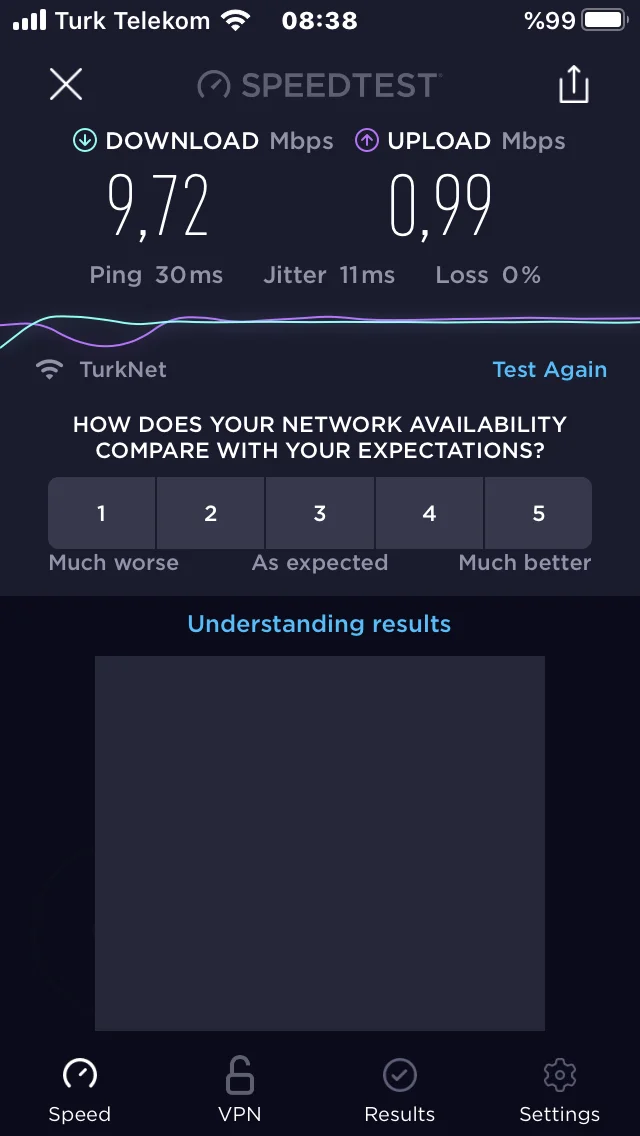Open the Results tab
Image resolution: width=640 pixels, height=1136 pixels.
click(399, 1090)
